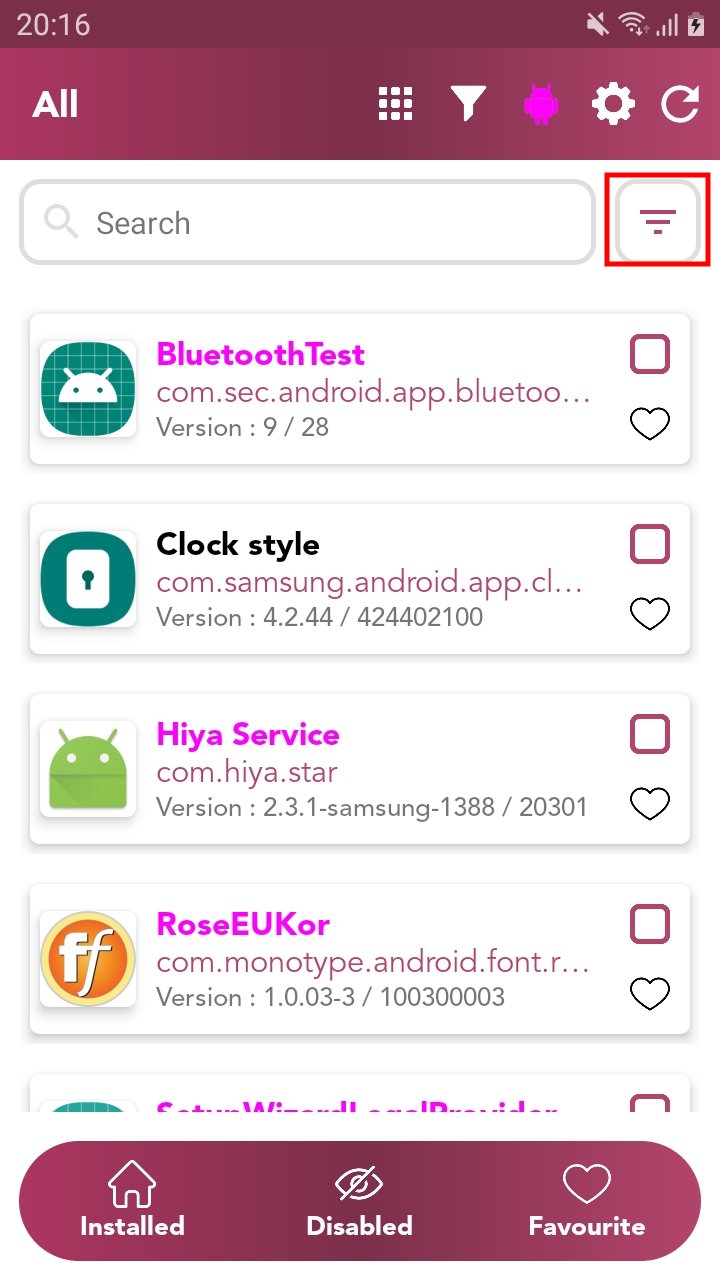Switch to the Disabled tab
This screenshot has width=720, height=1280.
click(360, 1200)
